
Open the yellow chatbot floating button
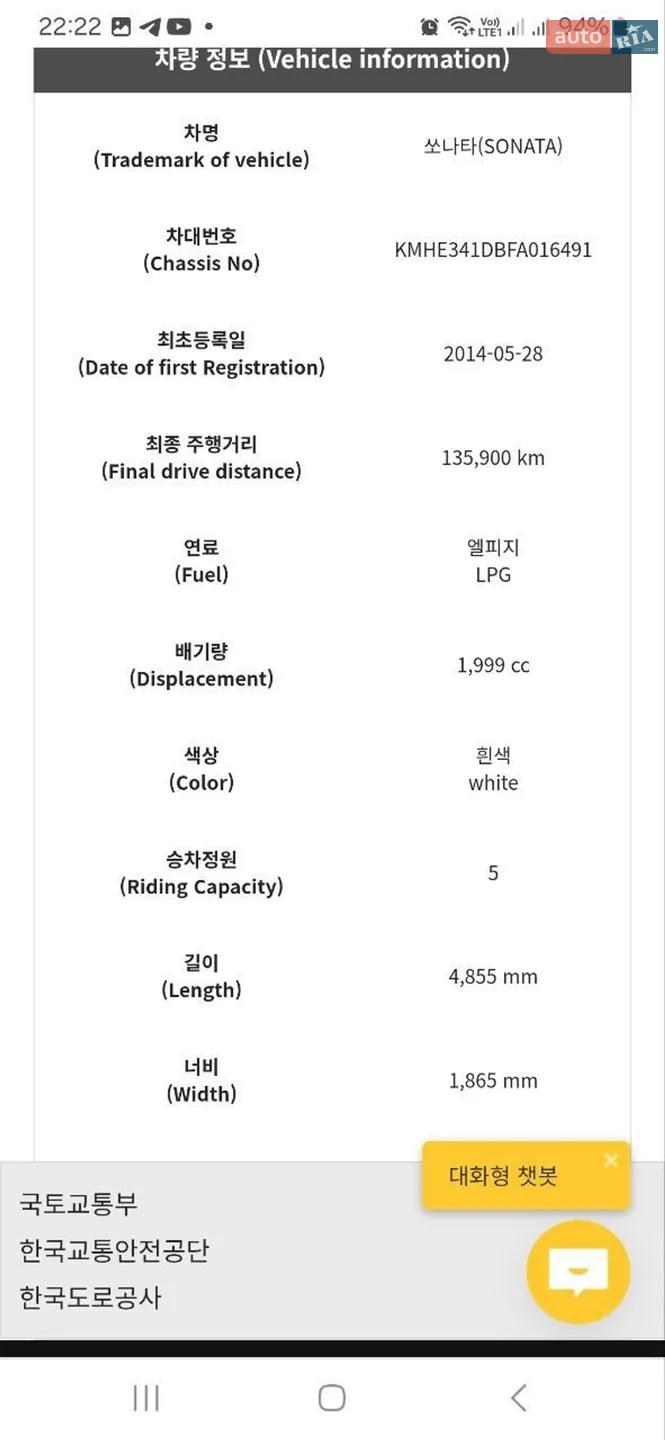(x=578, y=1273)
